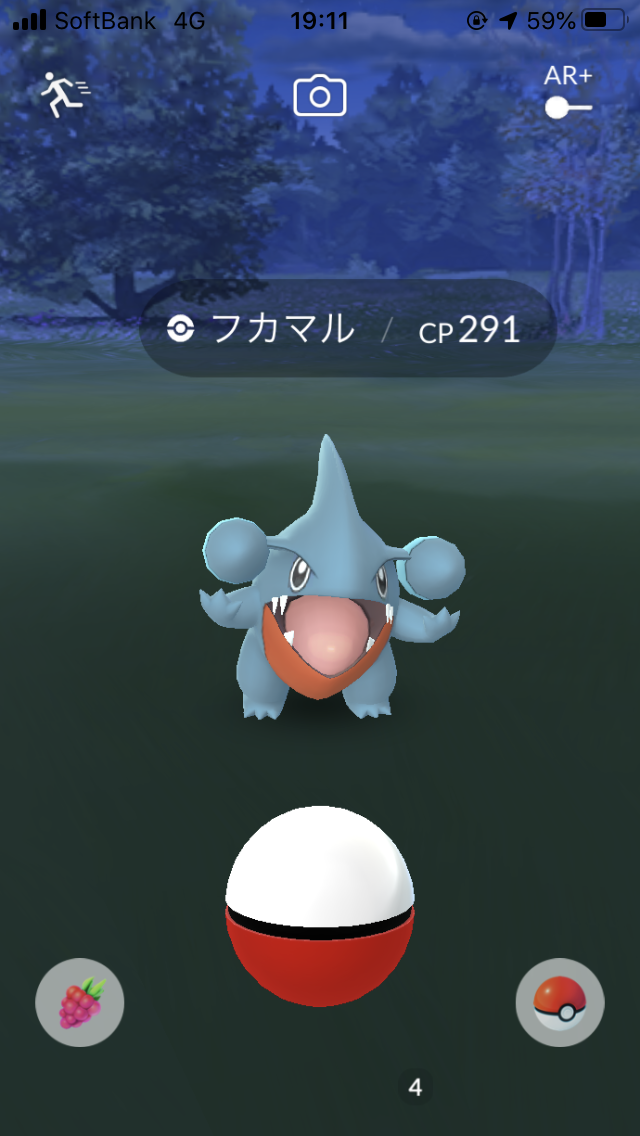Open the camera to take a snapshot
This screenshot has width=640, height=1136.
319,96
